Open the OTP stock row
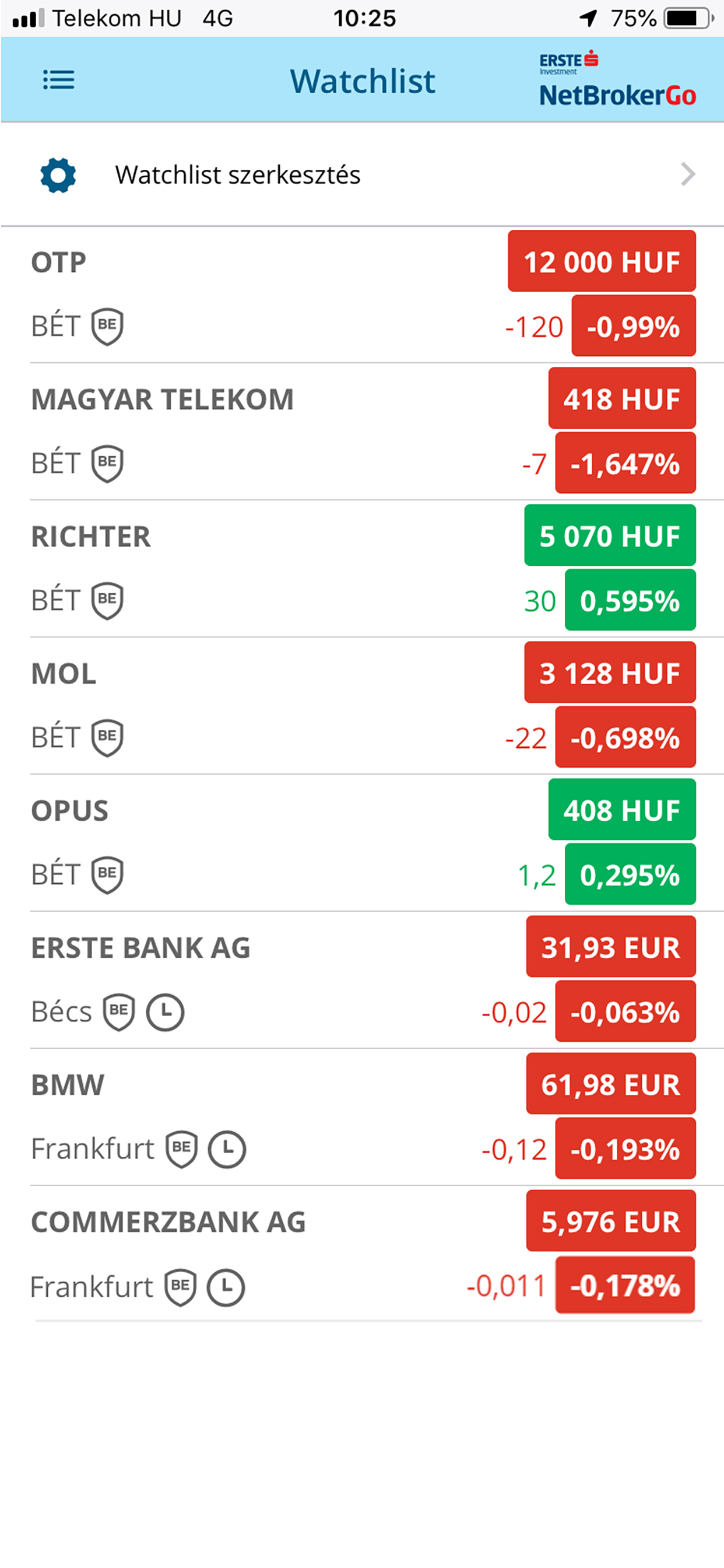 click(x=362, y=295)
